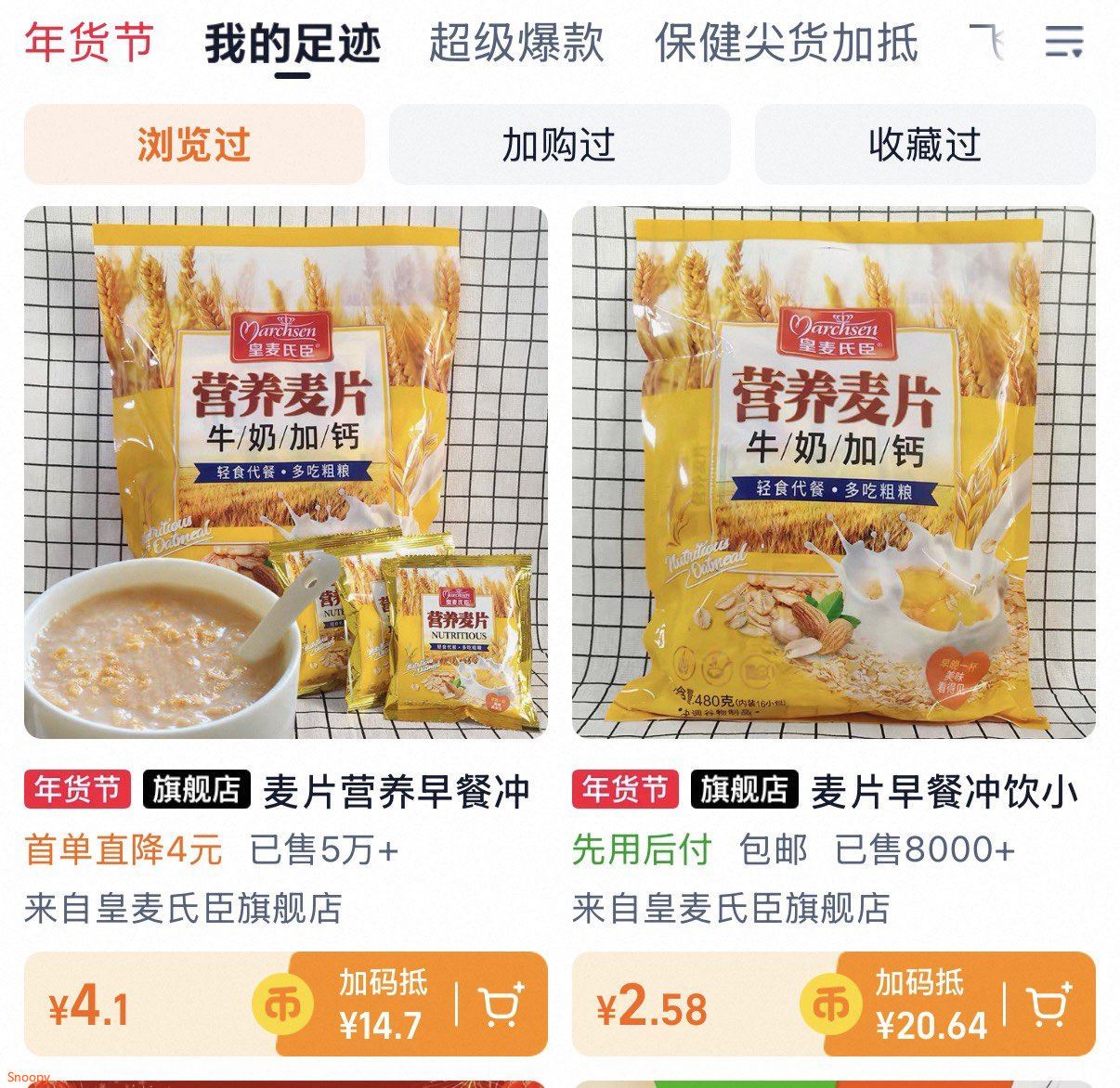Expand the category list menu icon
Screen dimensions: 1120x1088
click(x=1063, y=43)
